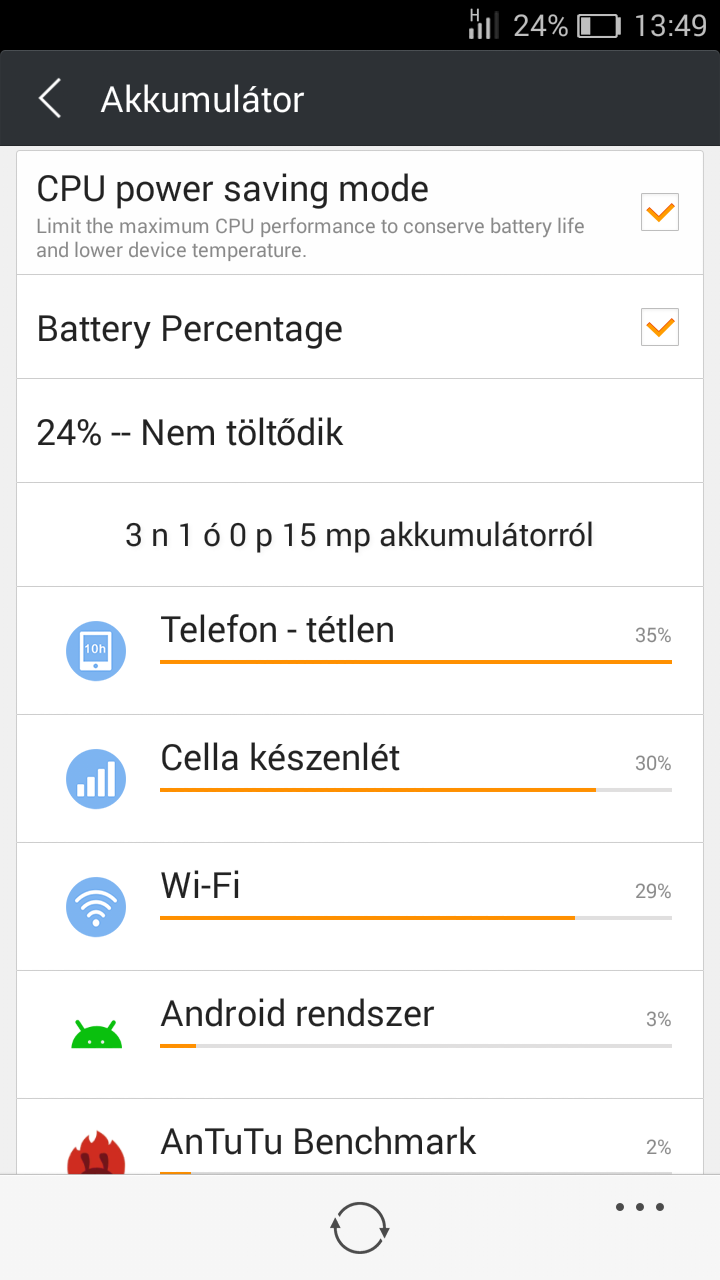This screenshot has width=720, height=1280.
Task: Select the AnTuTu Benchmark entry
Action: 360,1137
